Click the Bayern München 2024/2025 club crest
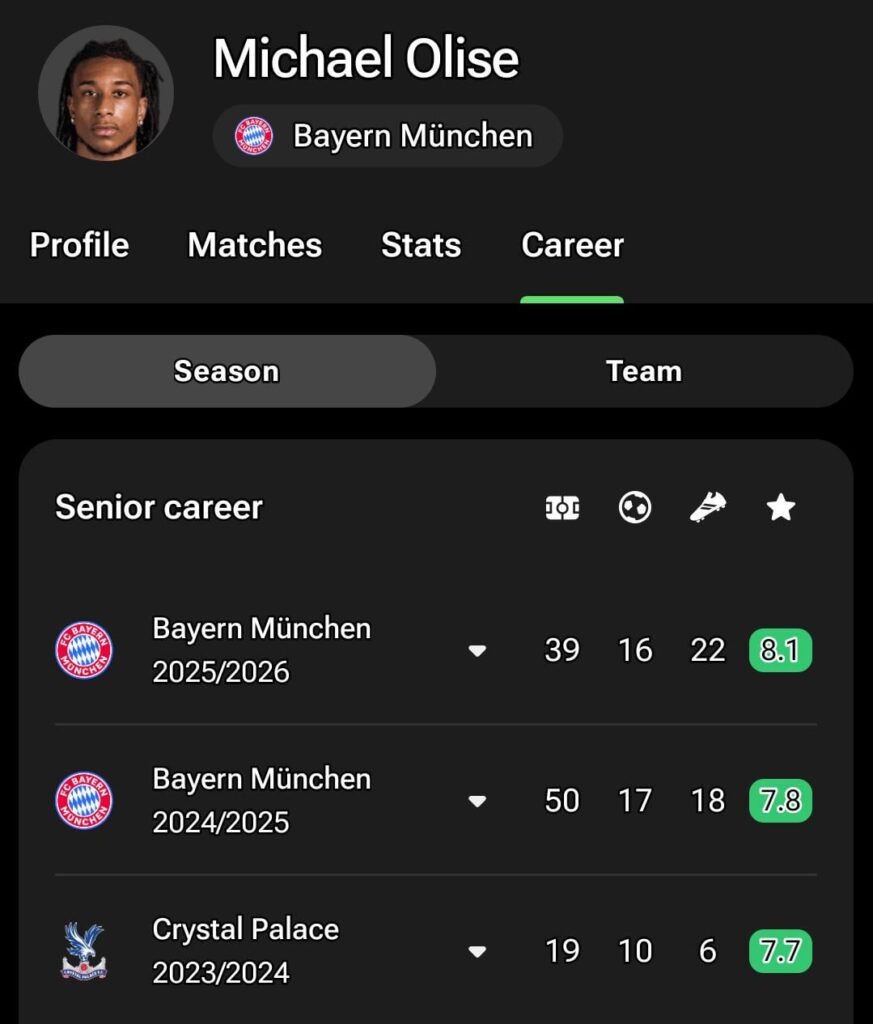Image resolution: width=873 pixels, height=1024 pixels. point(82,799)
